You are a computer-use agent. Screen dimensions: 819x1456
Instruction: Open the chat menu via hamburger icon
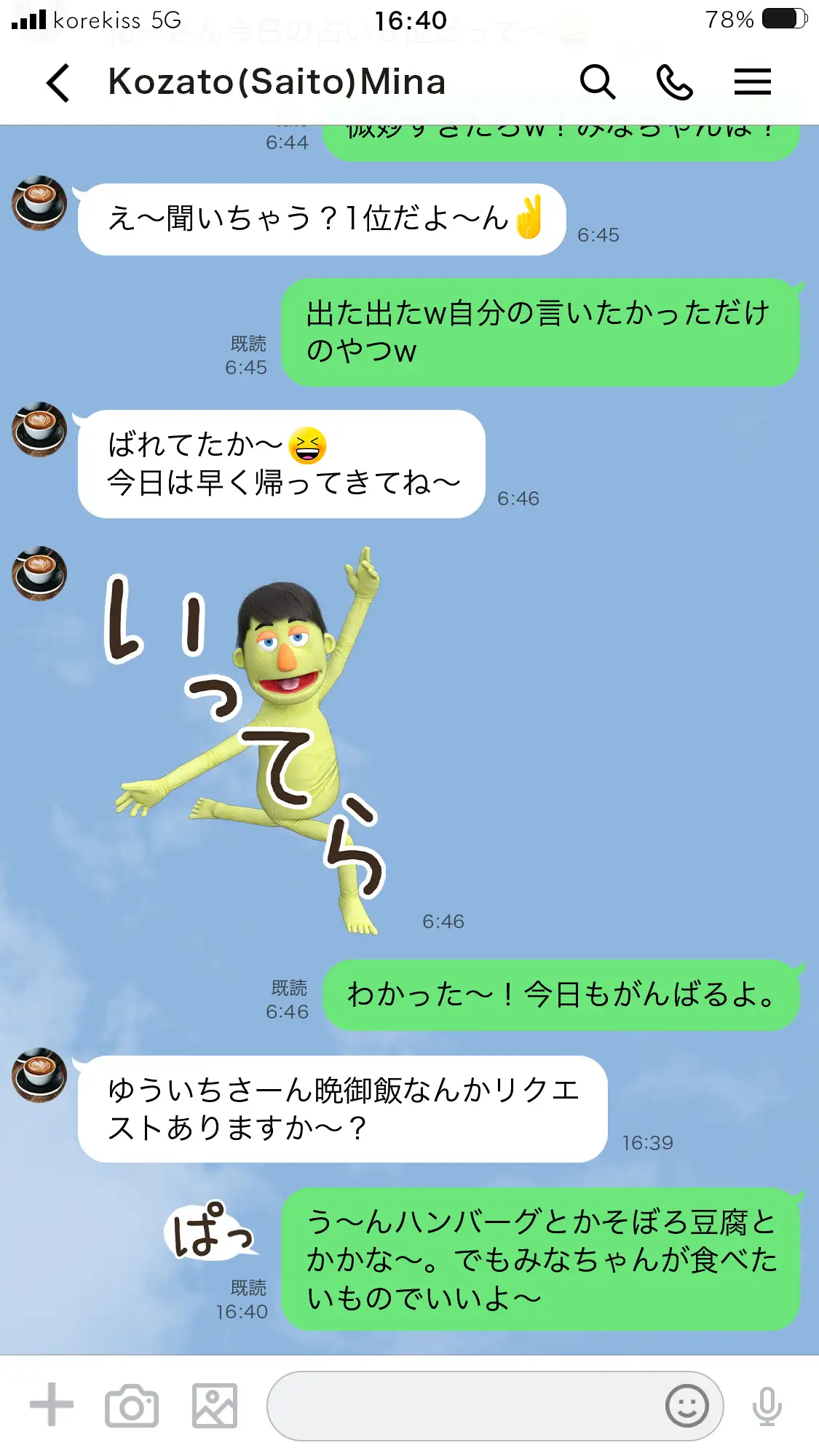click(753, 82)
